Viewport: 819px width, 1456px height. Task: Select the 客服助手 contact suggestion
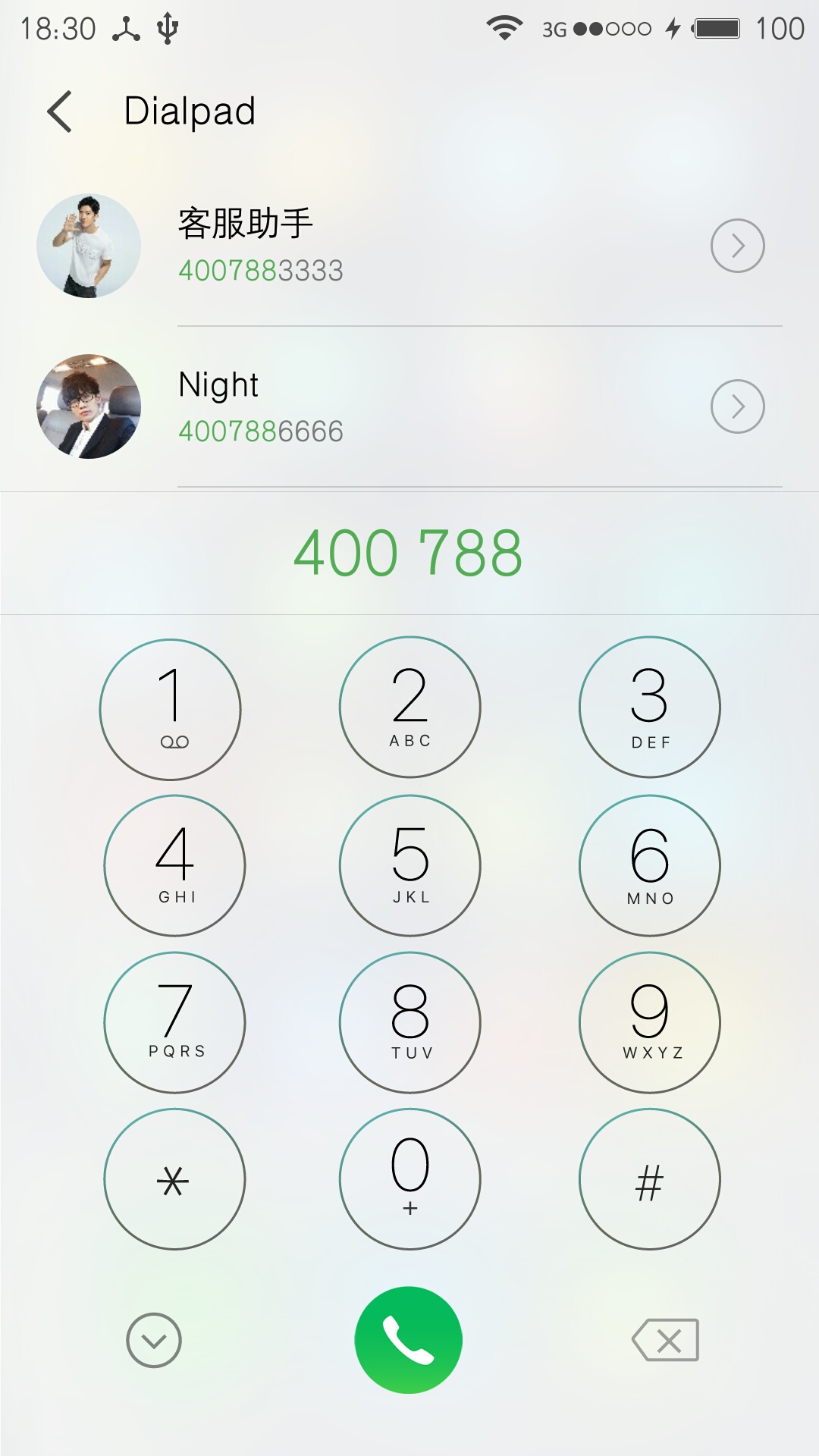coord(409,246)
